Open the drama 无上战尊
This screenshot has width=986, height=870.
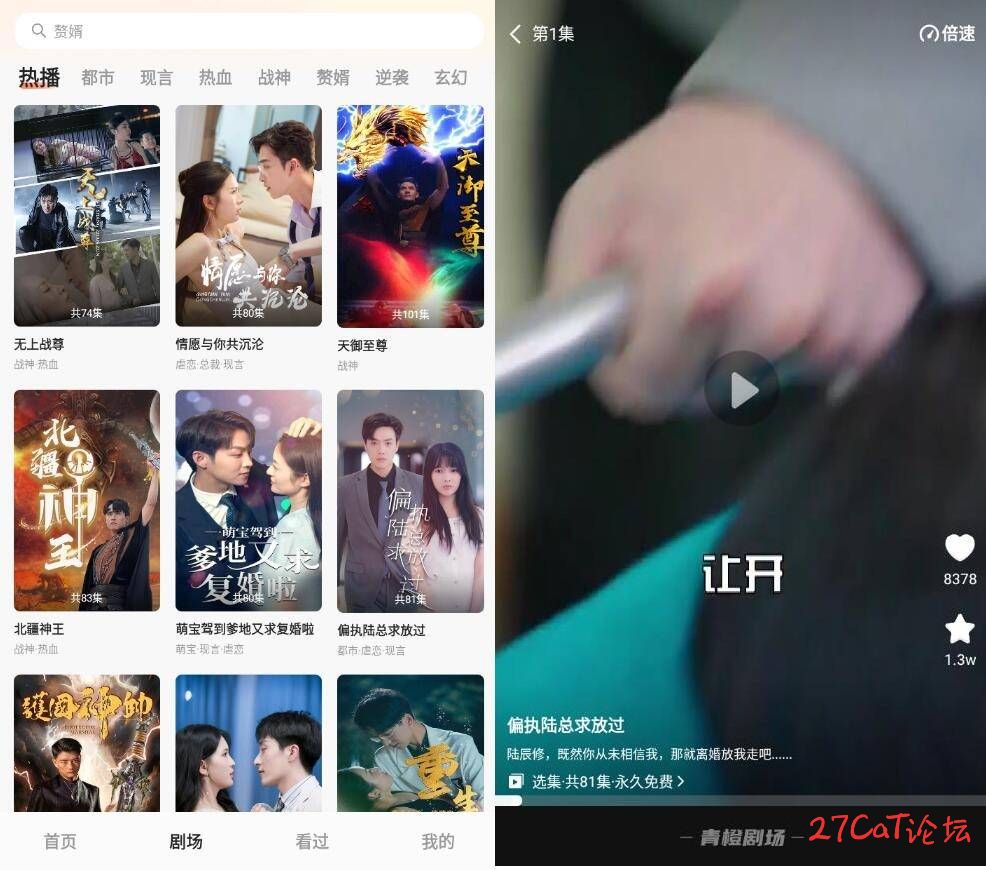click(x=87, y=216)
